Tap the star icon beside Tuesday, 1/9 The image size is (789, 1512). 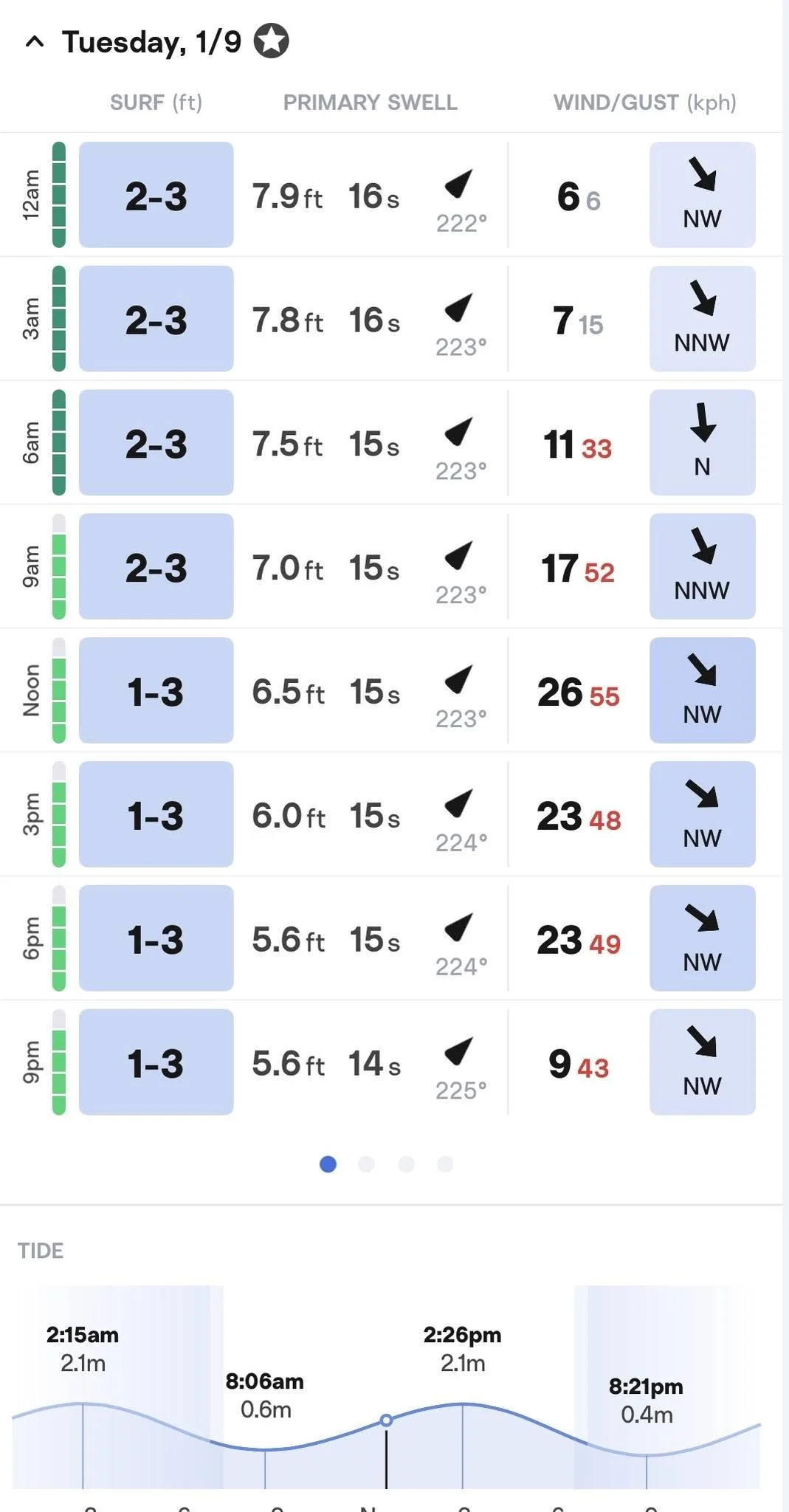pos(271,41)
